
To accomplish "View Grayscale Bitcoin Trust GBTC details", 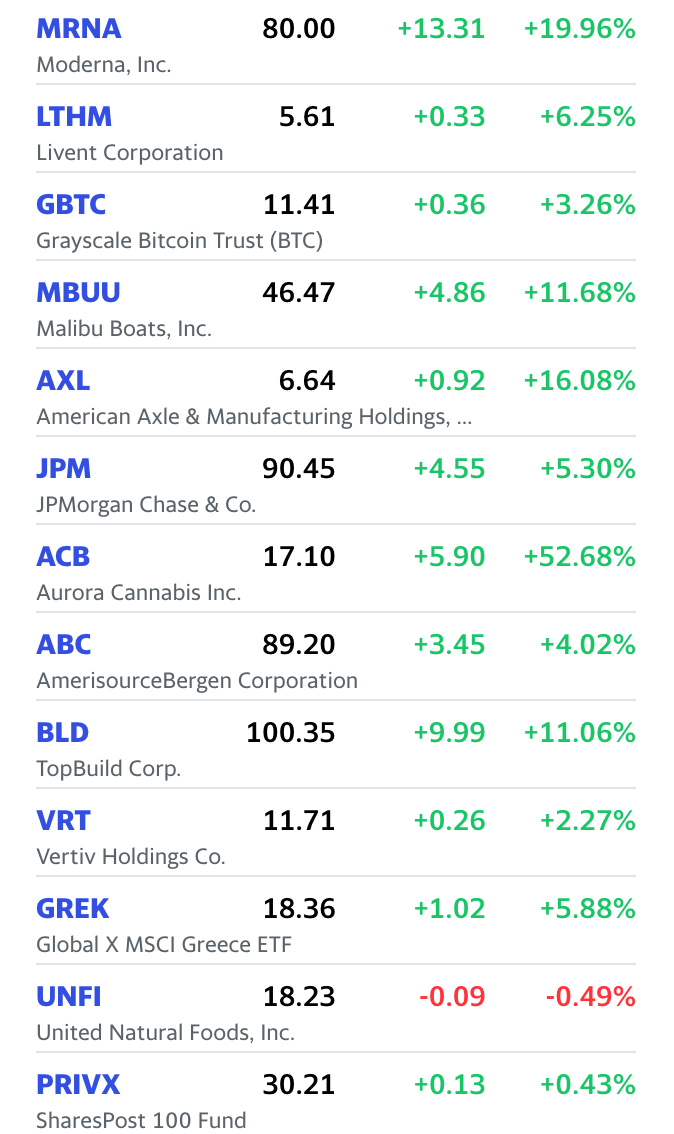I will [71, 205].
